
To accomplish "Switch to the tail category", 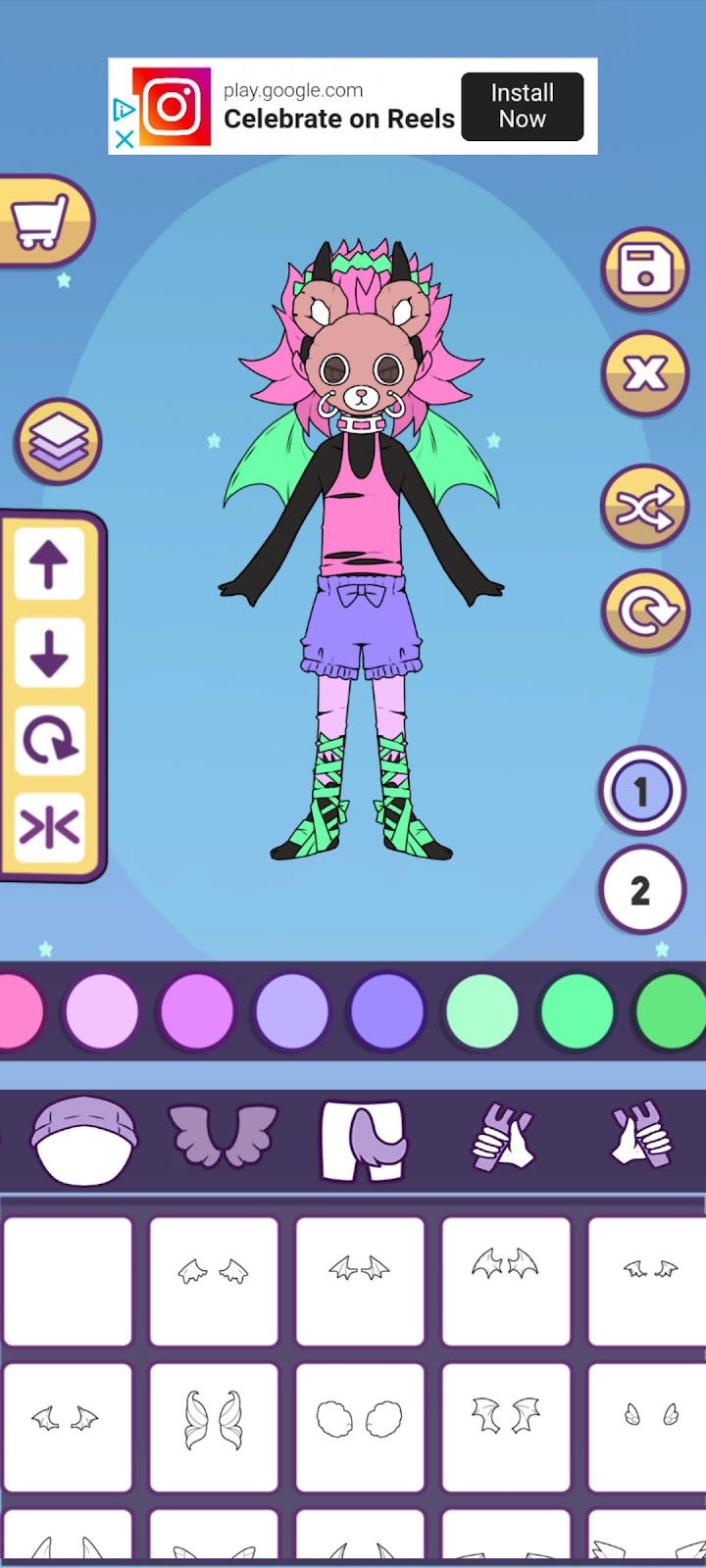I will tap(363, 1140).
